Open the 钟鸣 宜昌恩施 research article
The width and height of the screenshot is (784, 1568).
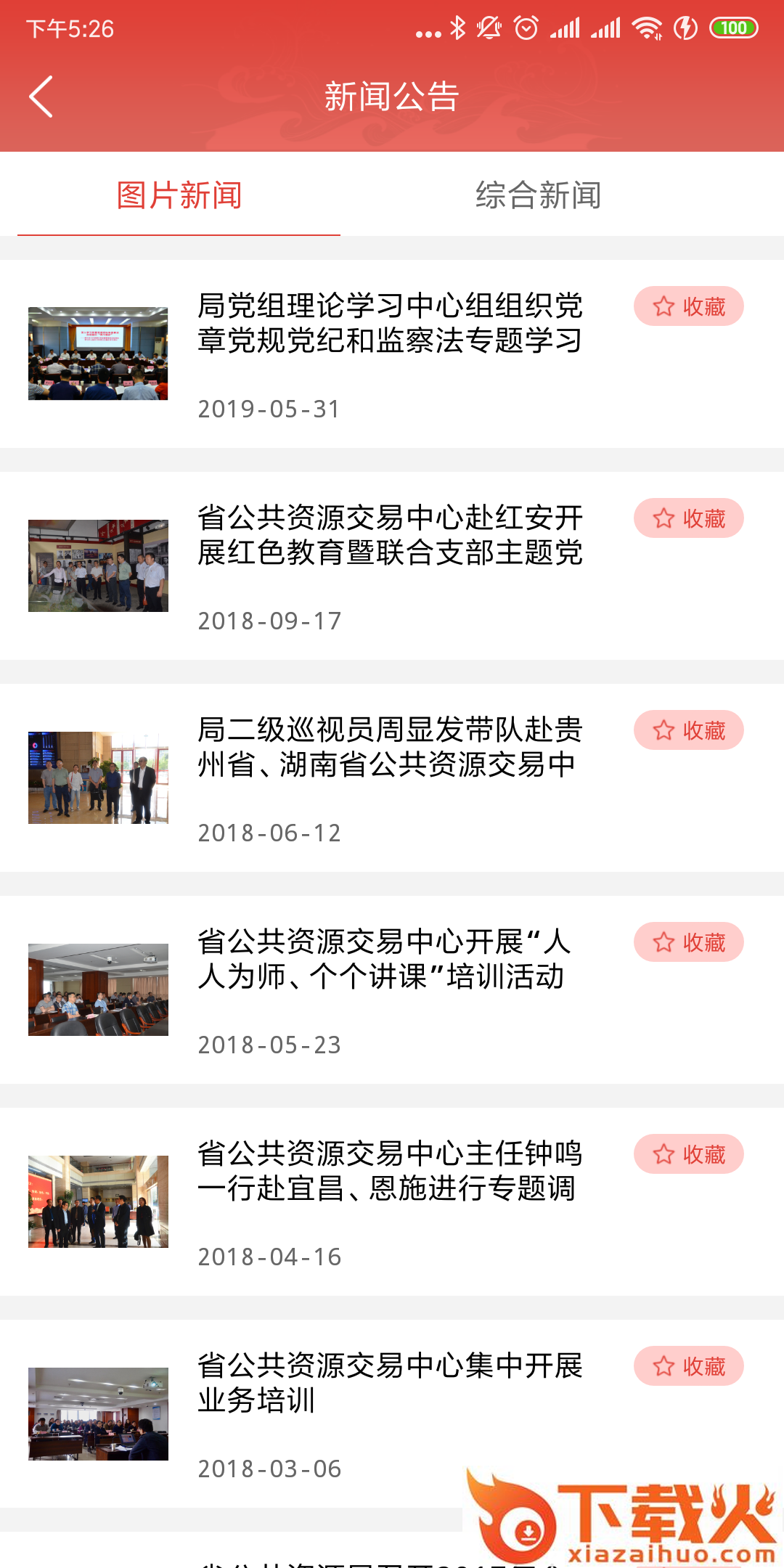click(390, 1171)
